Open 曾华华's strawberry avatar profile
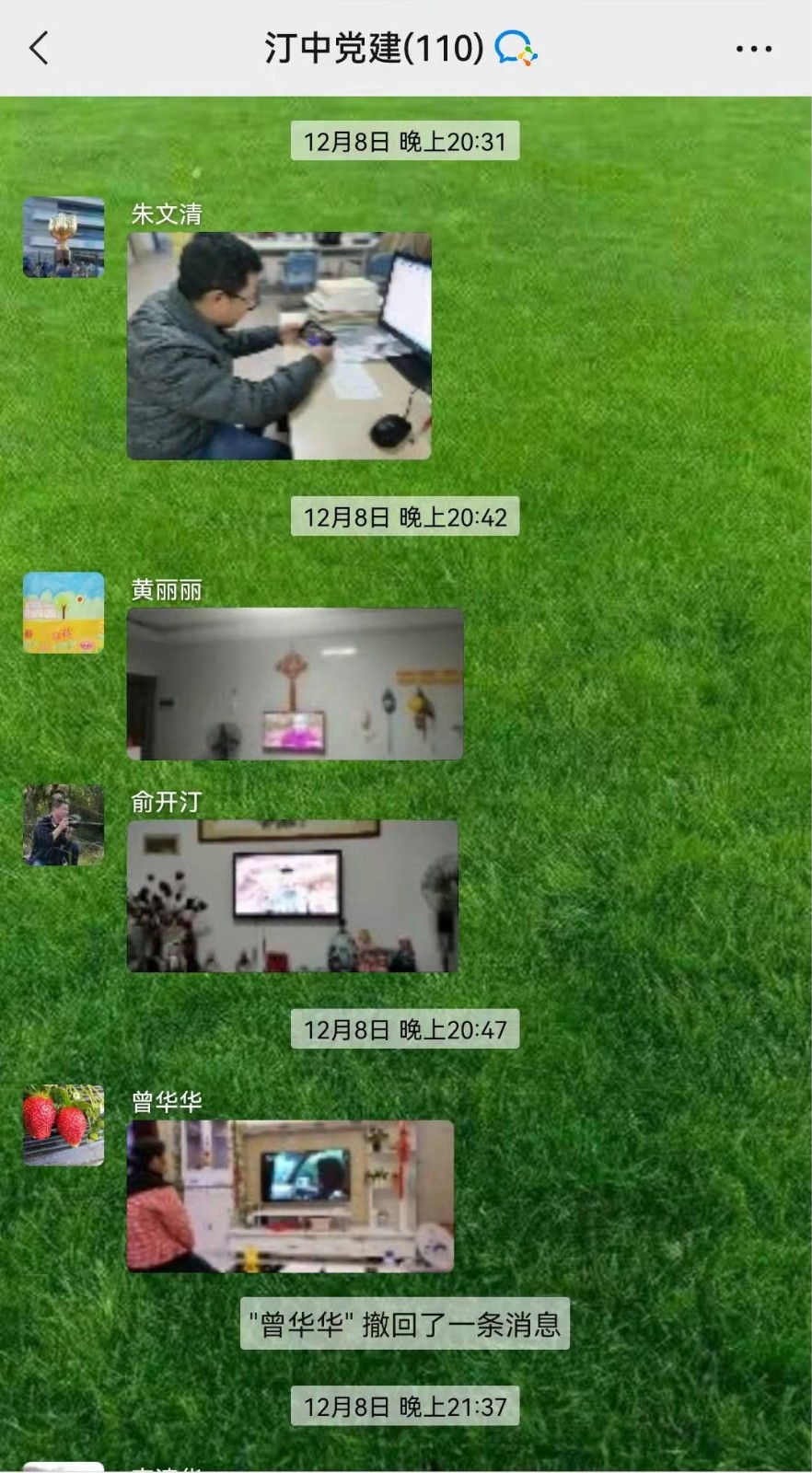The width and height of the screenshot is (812, 1473). [x=64, y=1125]
